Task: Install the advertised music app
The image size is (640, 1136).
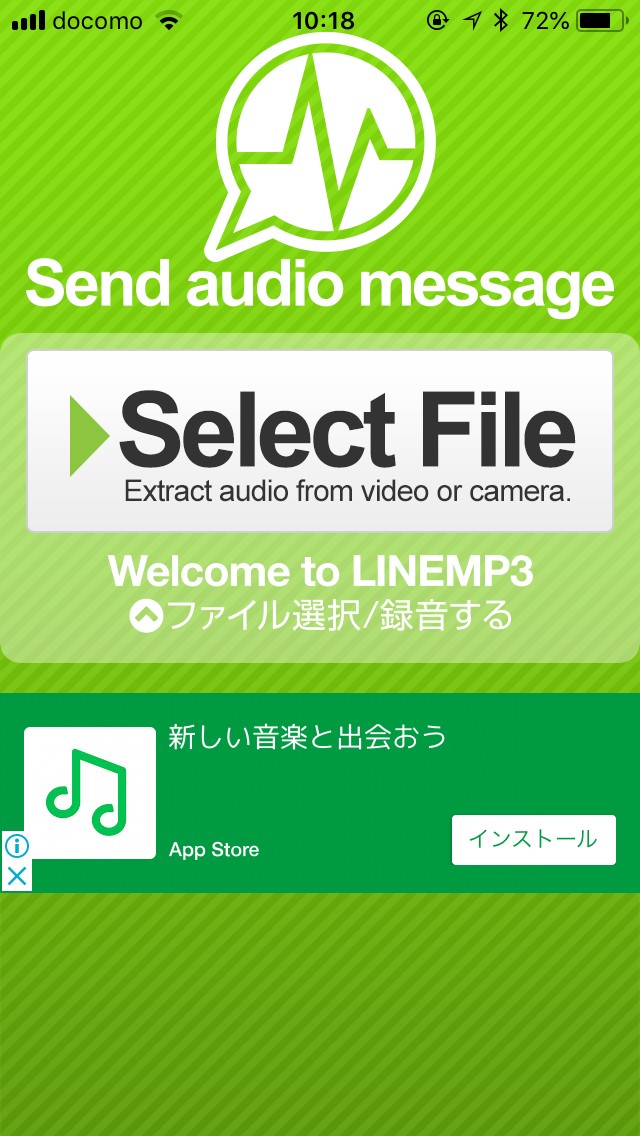Action: (x=533, y=839)
